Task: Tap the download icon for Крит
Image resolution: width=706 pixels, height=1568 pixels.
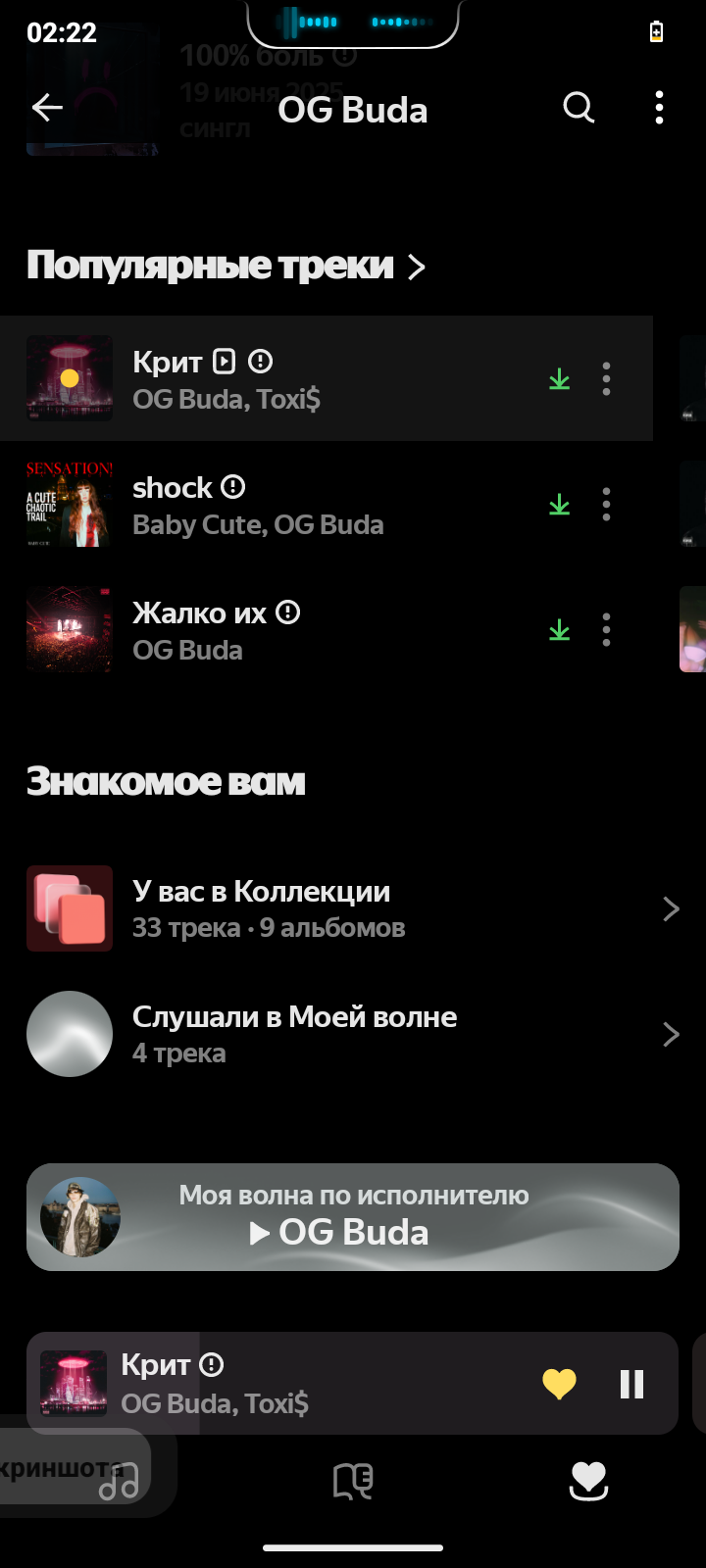Action: [559, 379]
